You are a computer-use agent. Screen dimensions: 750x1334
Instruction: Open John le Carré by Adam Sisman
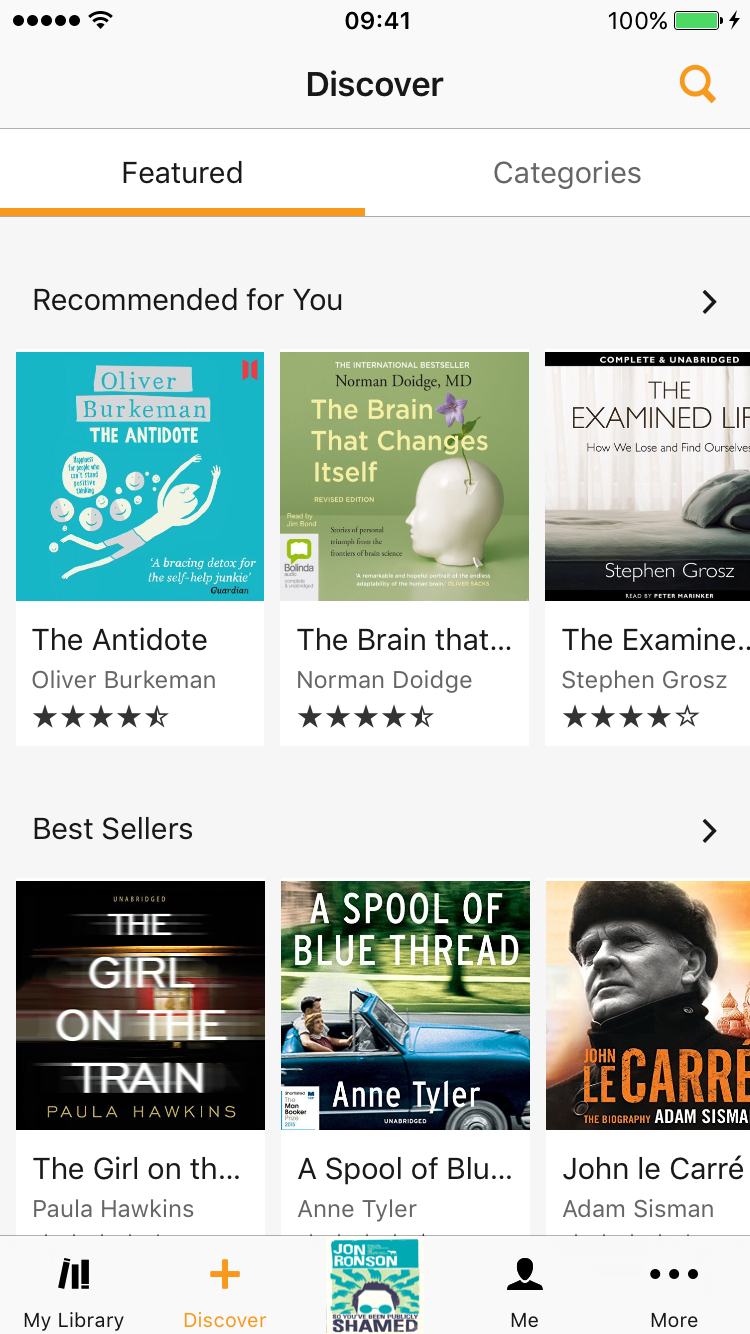[648, 1057]
